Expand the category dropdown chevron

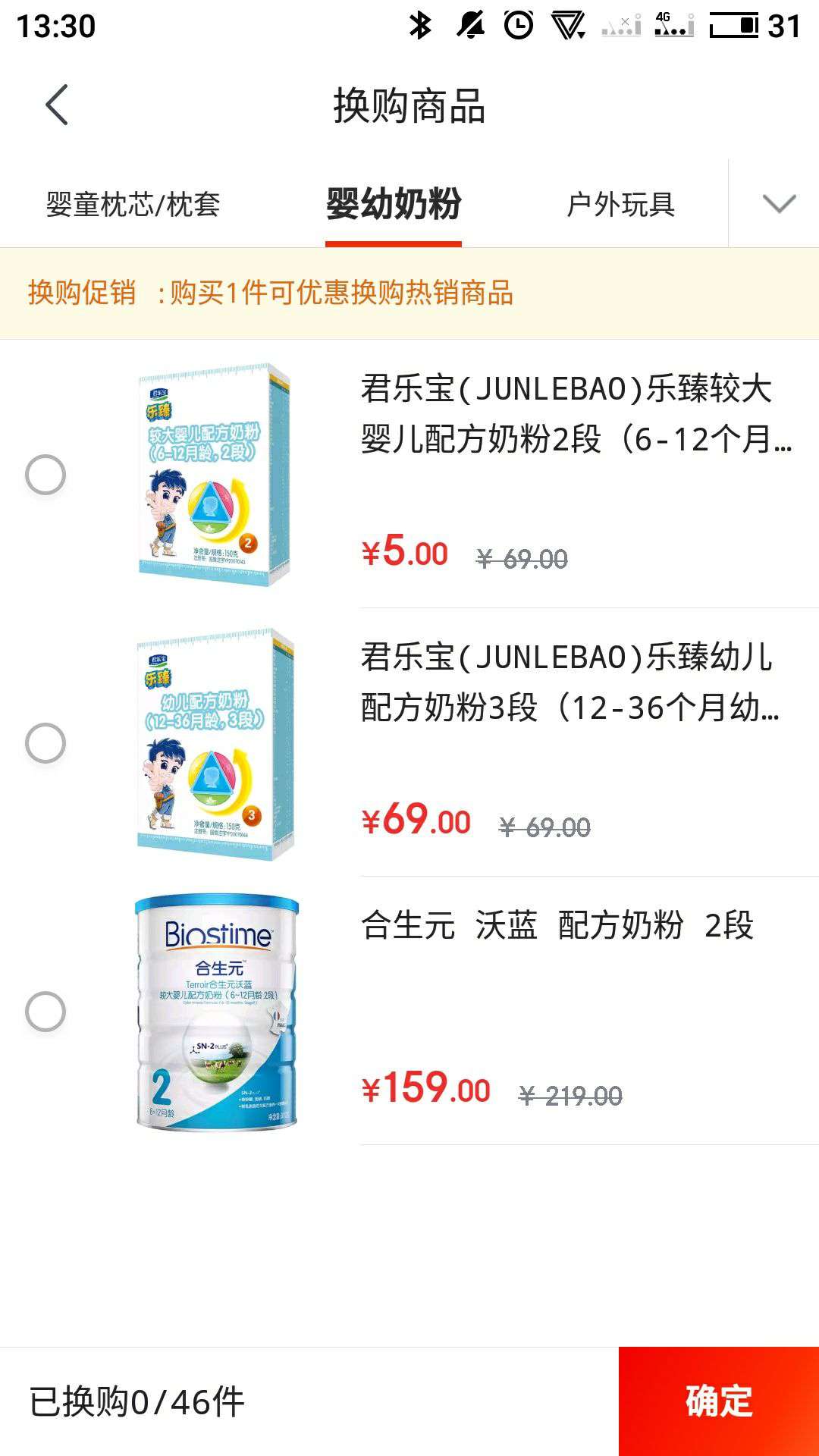click(x=779, y=204)
